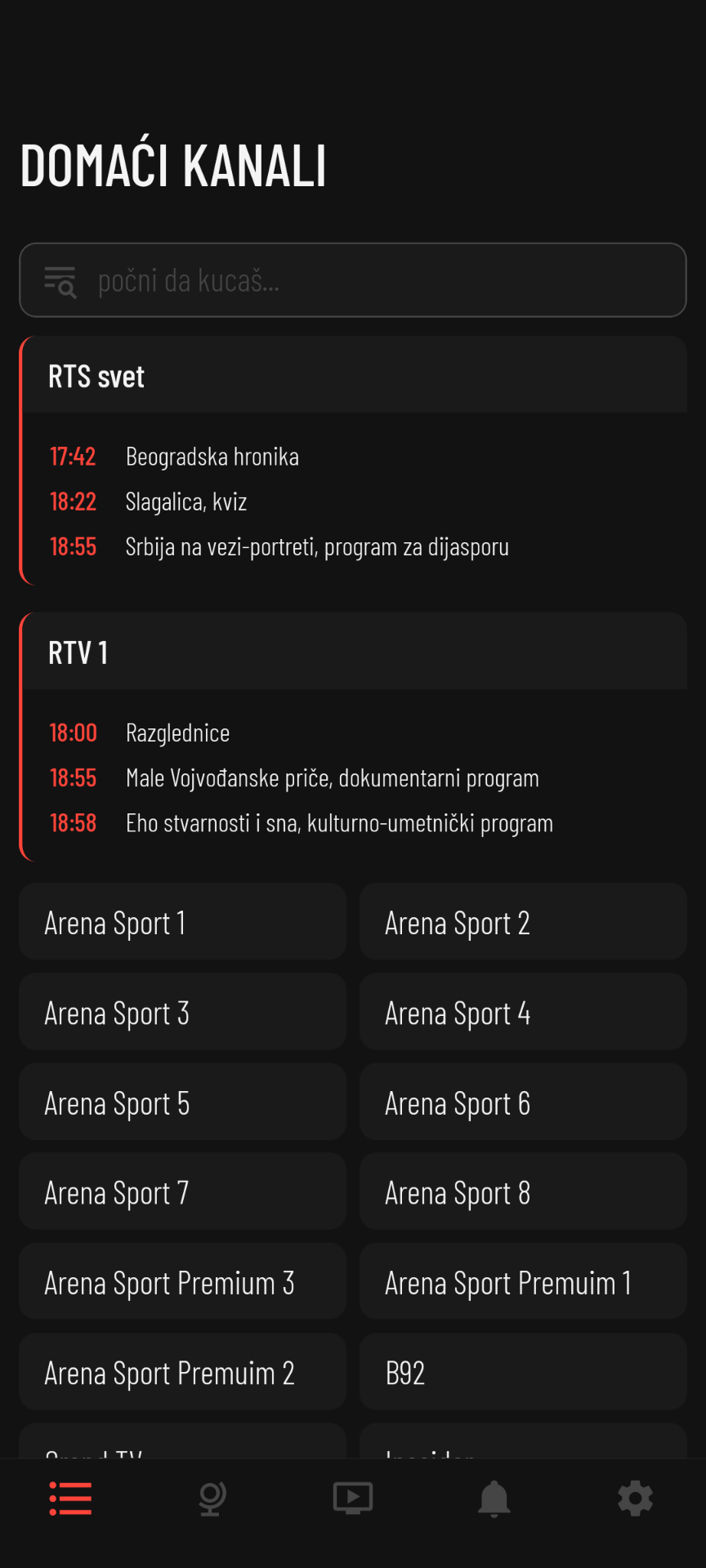Open the notifications bell tab
Image resolution: width=706 pixels, height=1568 pixels.
coord(494,1499)
